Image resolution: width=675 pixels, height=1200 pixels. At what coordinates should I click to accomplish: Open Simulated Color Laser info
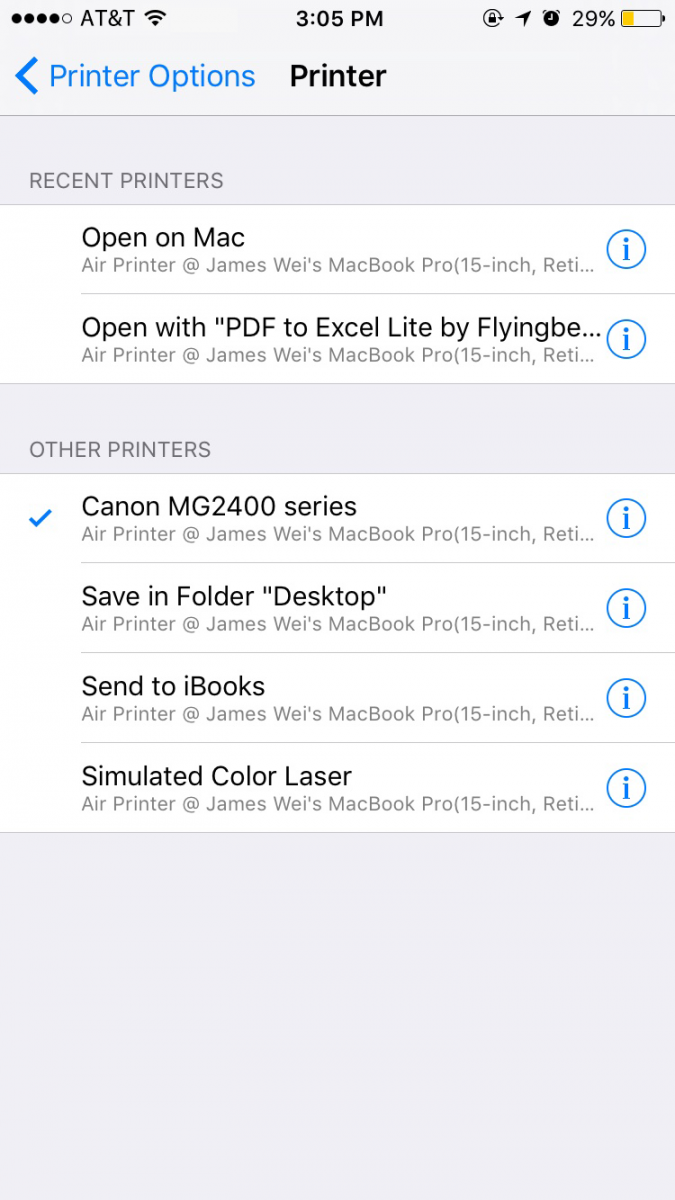(626, 788)
